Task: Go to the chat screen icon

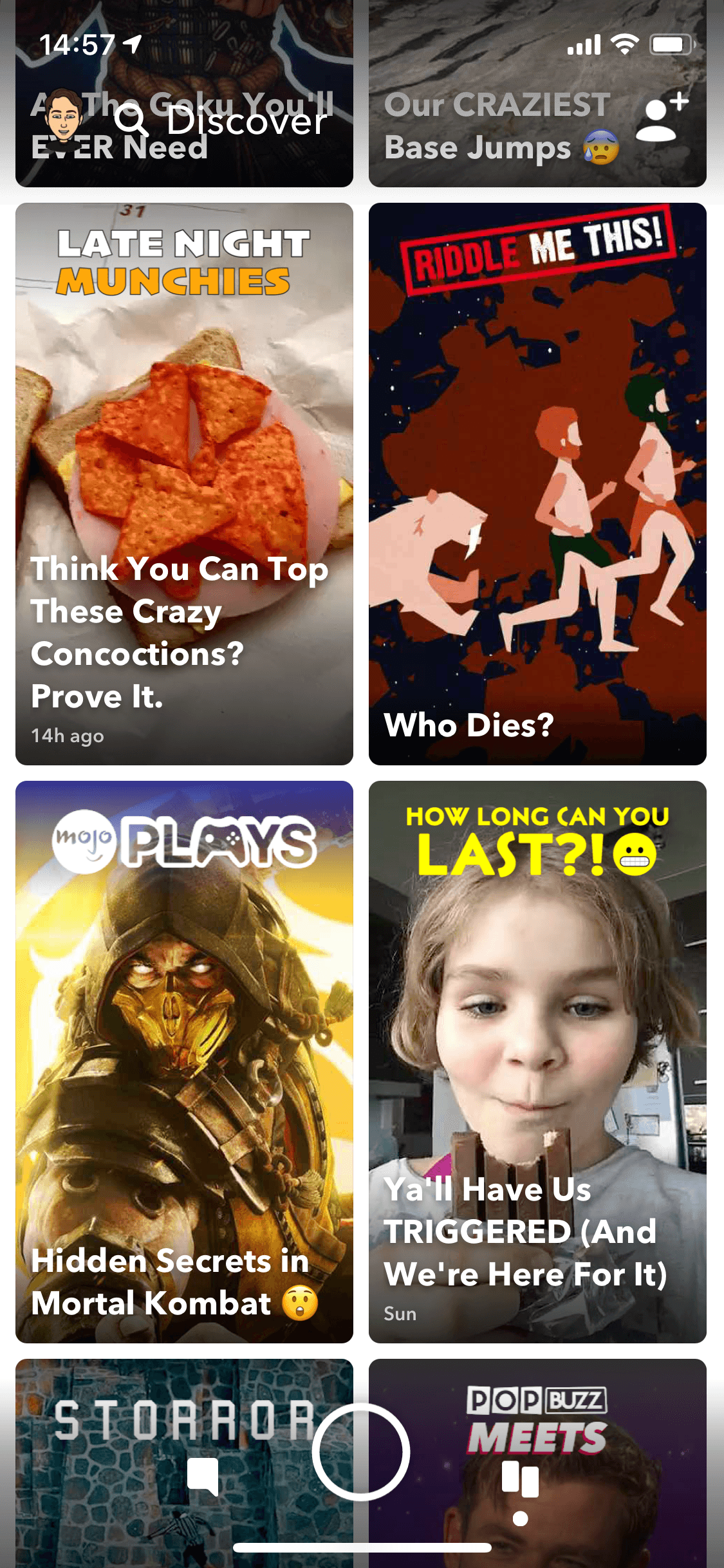Action: pyautogui.click(x=203, y=1477)
